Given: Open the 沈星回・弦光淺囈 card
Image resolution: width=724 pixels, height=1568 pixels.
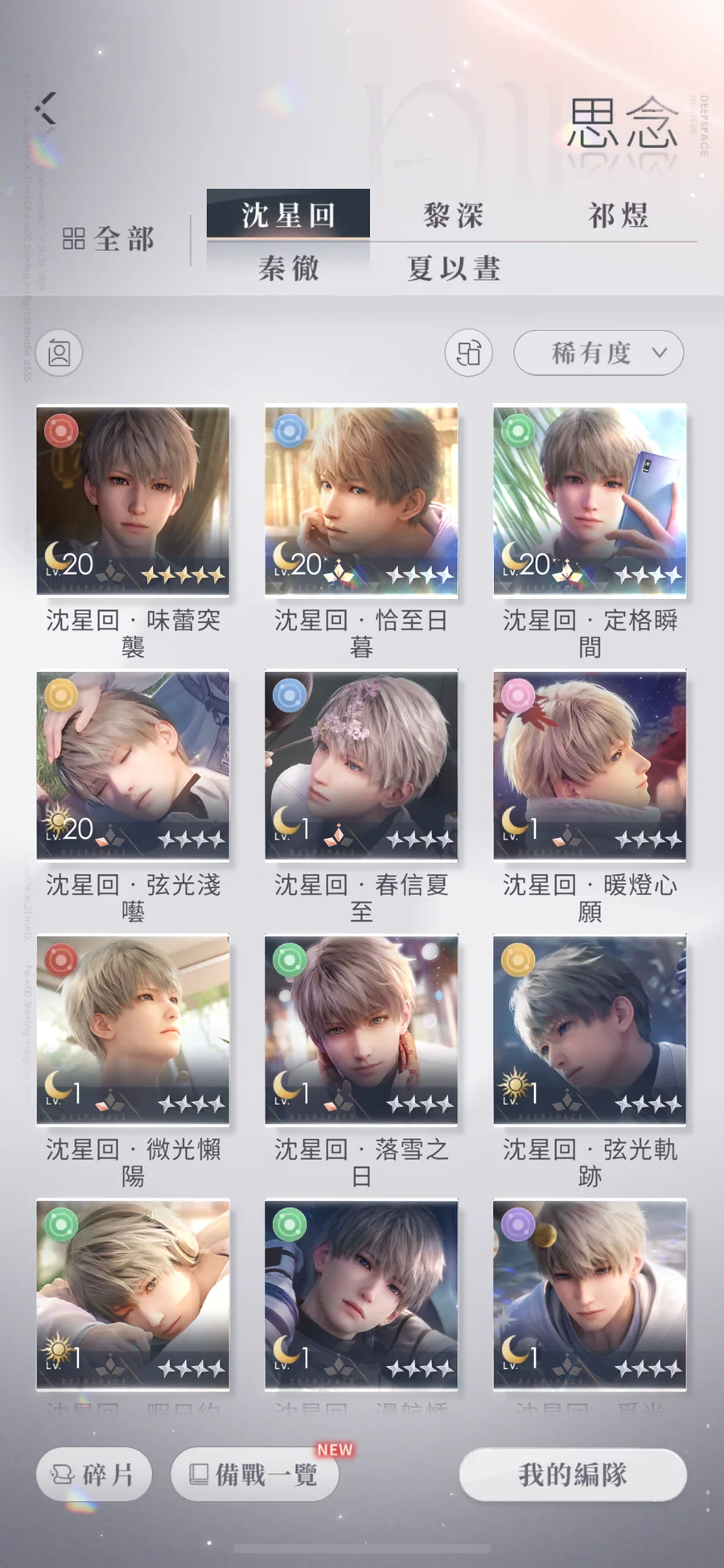Looking at the screenshot, I should [133, 765].
